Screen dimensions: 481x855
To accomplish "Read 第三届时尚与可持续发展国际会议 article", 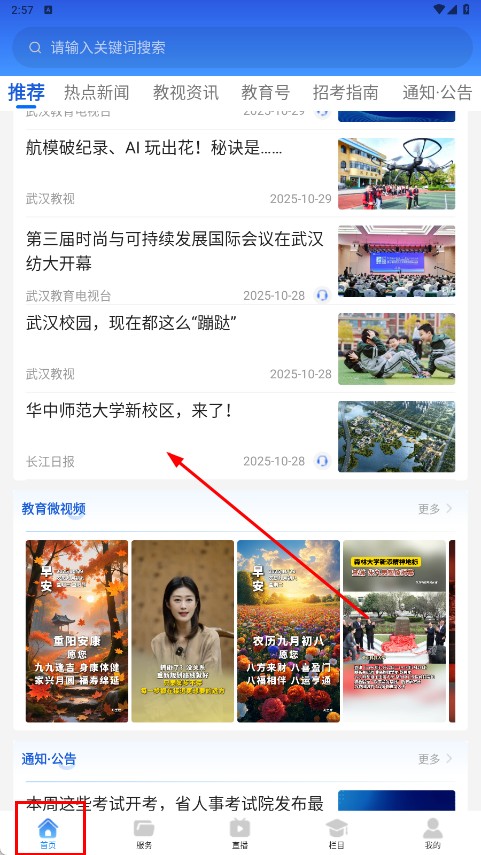I will tap(240, 261).
